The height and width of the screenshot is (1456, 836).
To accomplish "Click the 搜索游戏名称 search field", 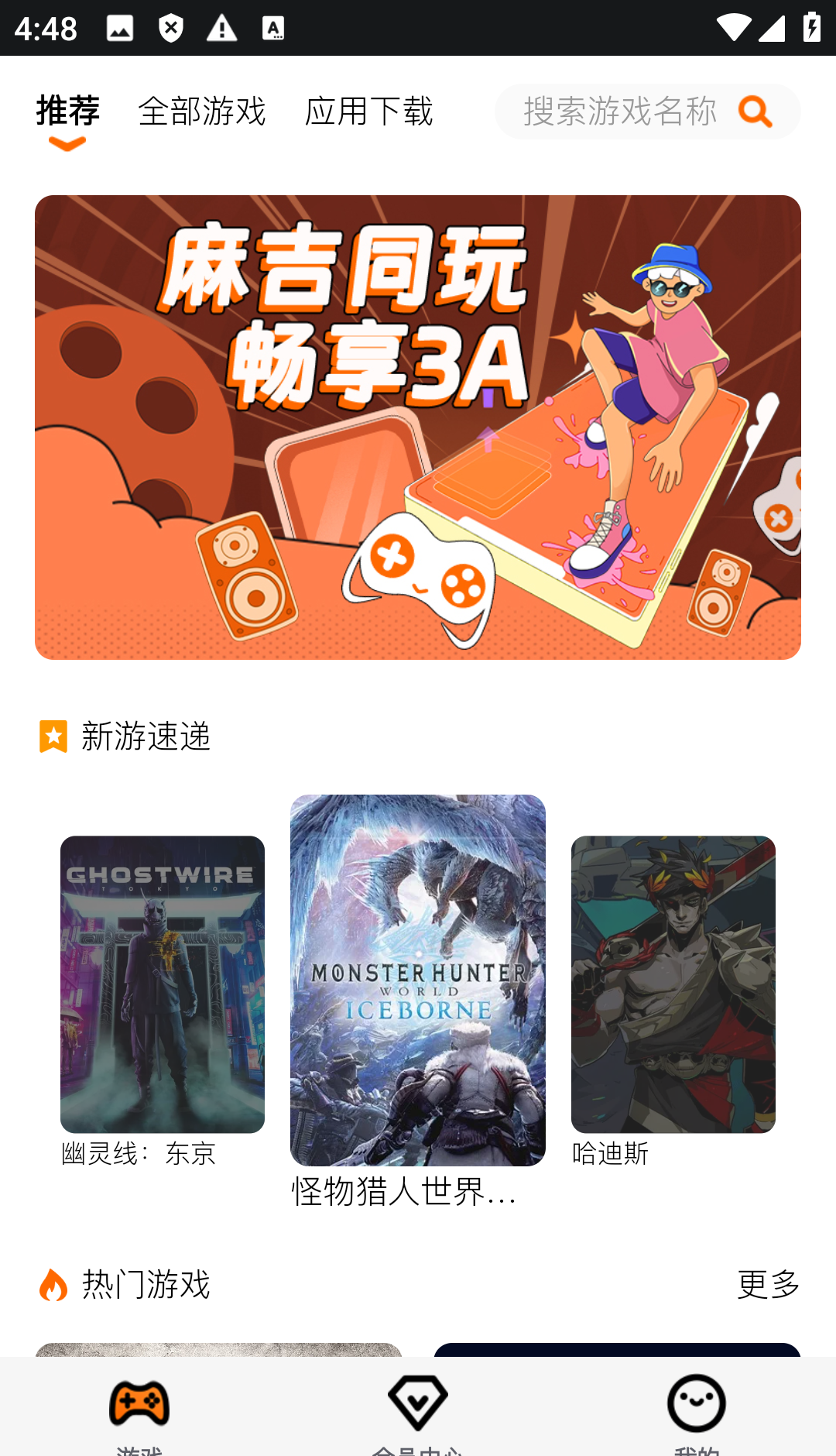I will (619, 112).
